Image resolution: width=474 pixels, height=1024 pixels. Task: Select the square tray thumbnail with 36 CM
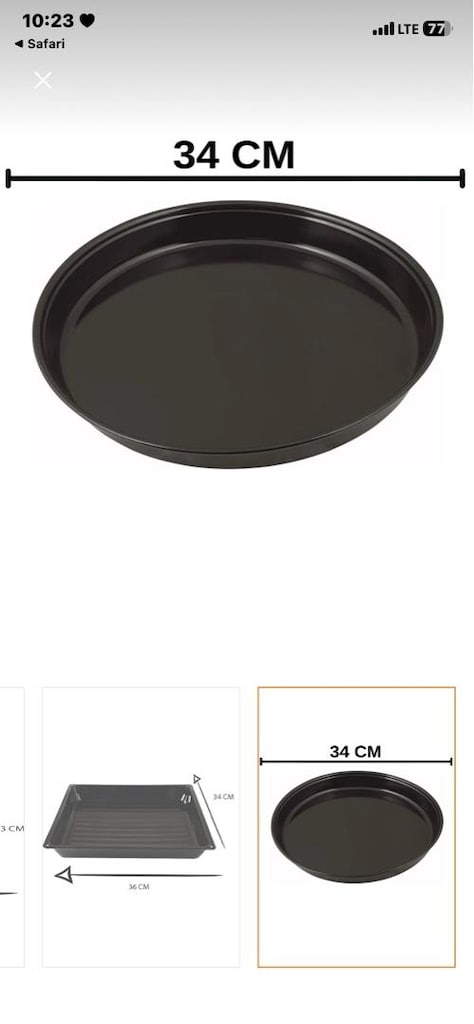point(141,826)
